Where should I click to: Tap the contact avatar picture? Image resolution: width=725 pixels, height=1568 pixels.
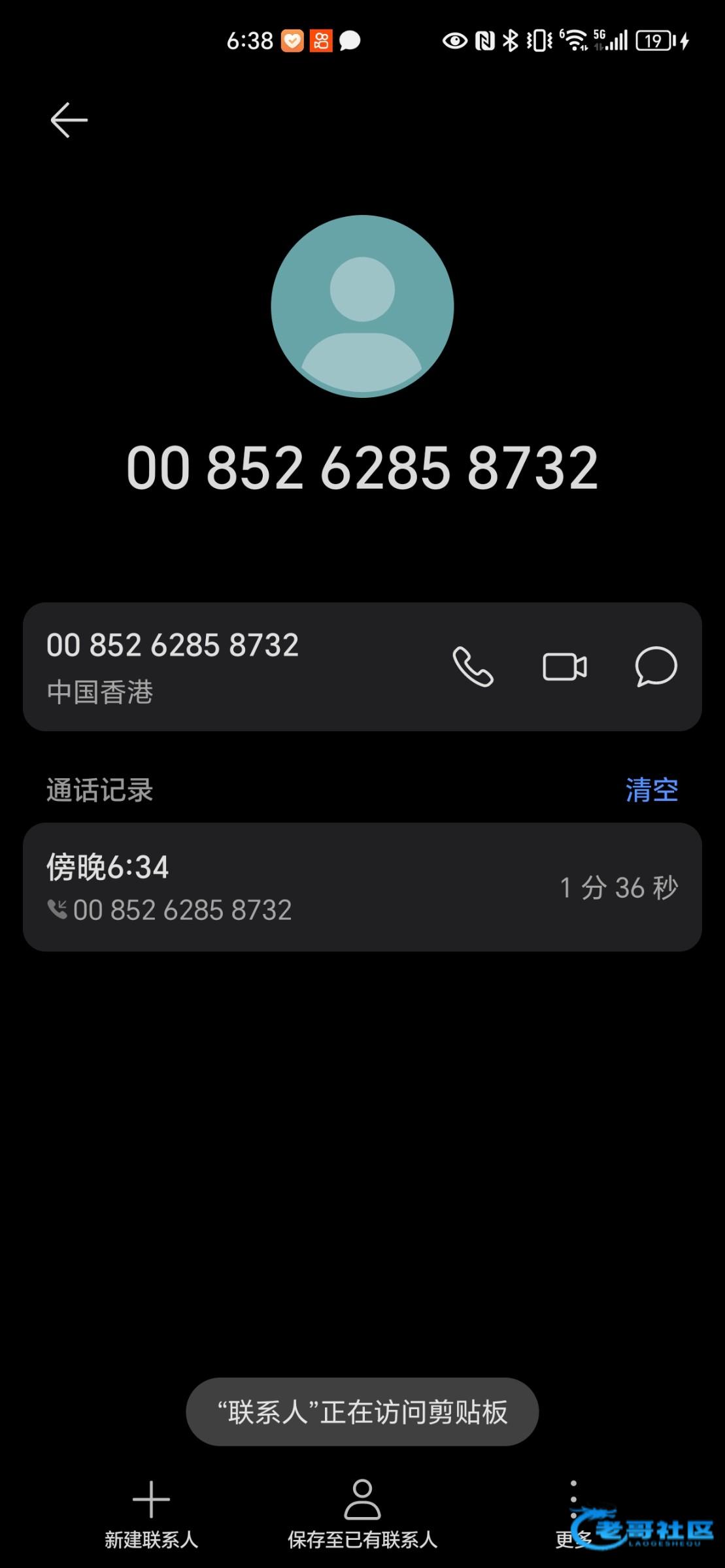click(362, 306)
